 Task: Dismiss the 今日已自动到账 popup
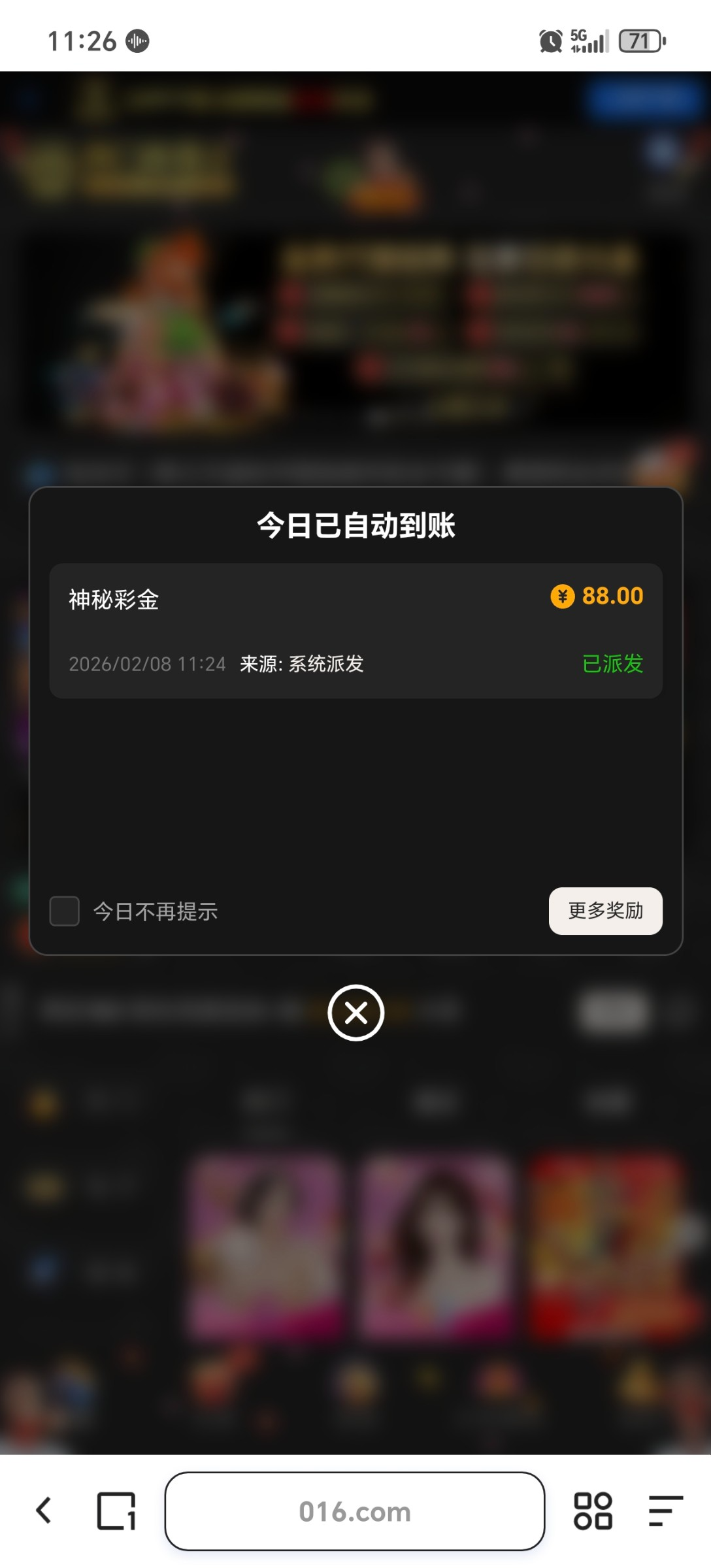pyautogui.click(x=355, y=1013)
